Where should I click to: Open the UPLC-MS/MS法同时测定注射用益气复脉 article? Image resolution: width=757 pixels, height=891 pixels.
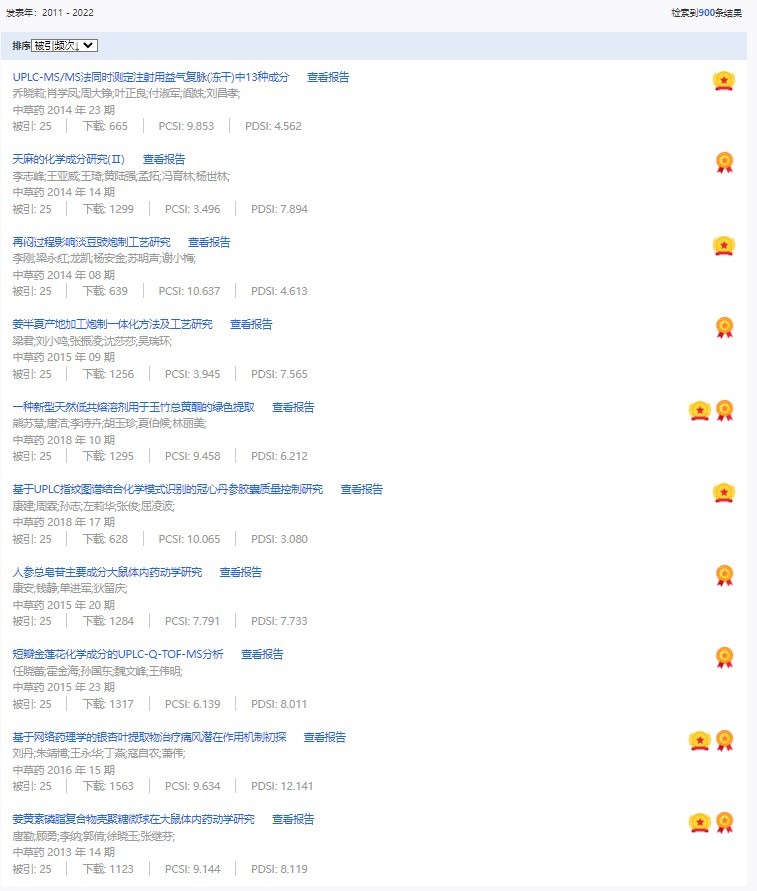(151, 77)
